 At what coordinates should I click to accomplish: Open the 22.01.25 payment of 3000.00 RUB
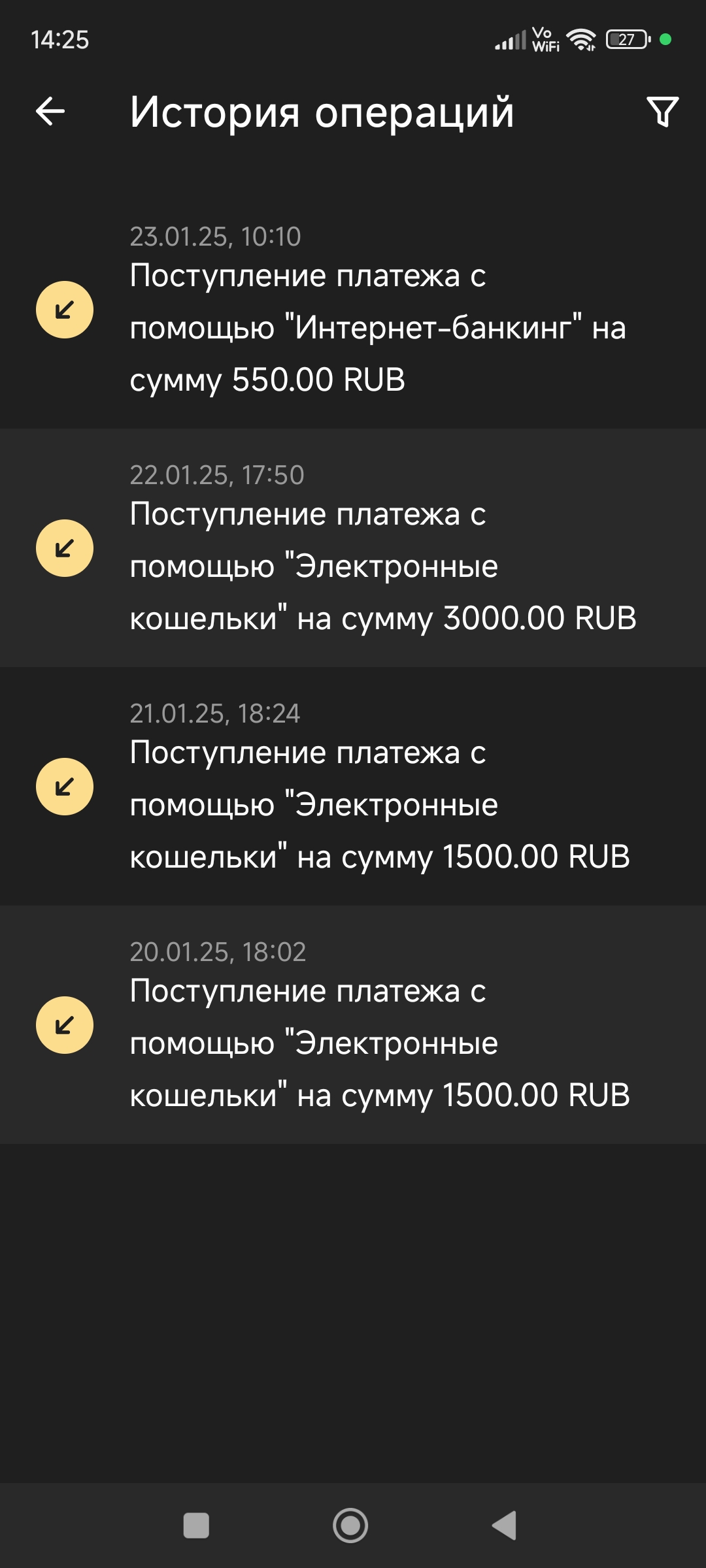(353, 549)
